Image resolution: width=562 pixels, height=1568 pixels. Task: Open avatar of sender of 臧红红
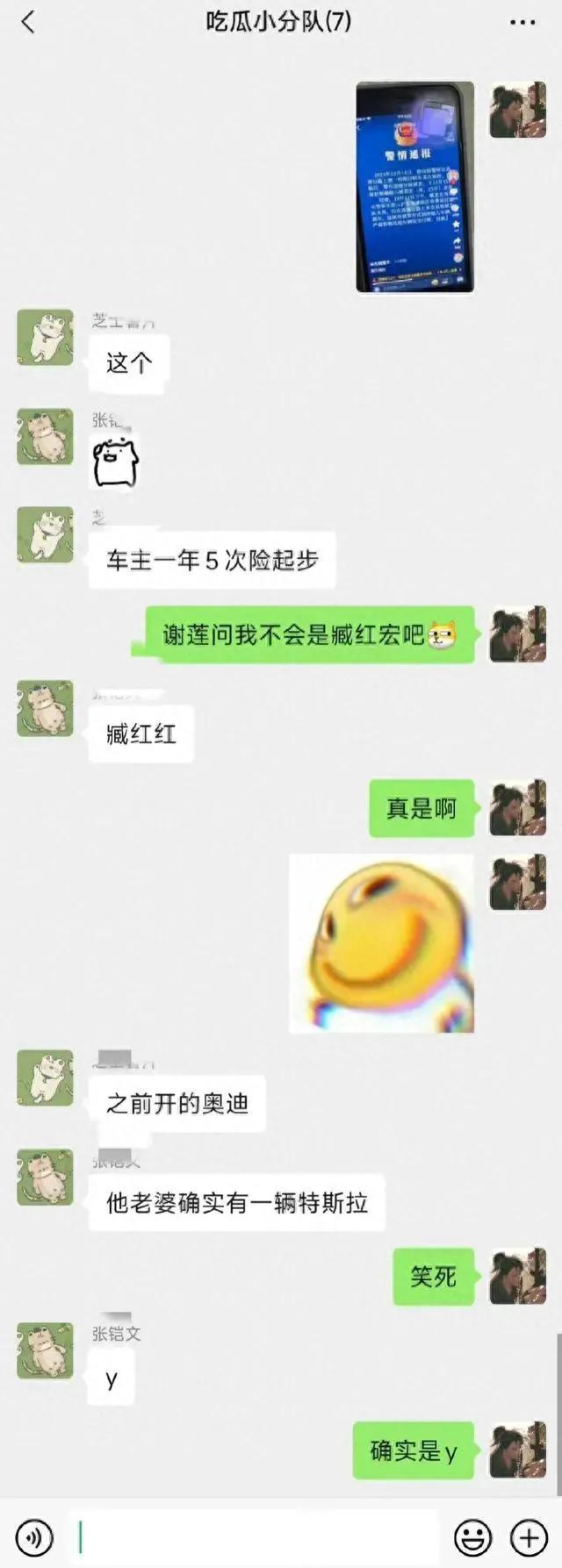[45, 709]
